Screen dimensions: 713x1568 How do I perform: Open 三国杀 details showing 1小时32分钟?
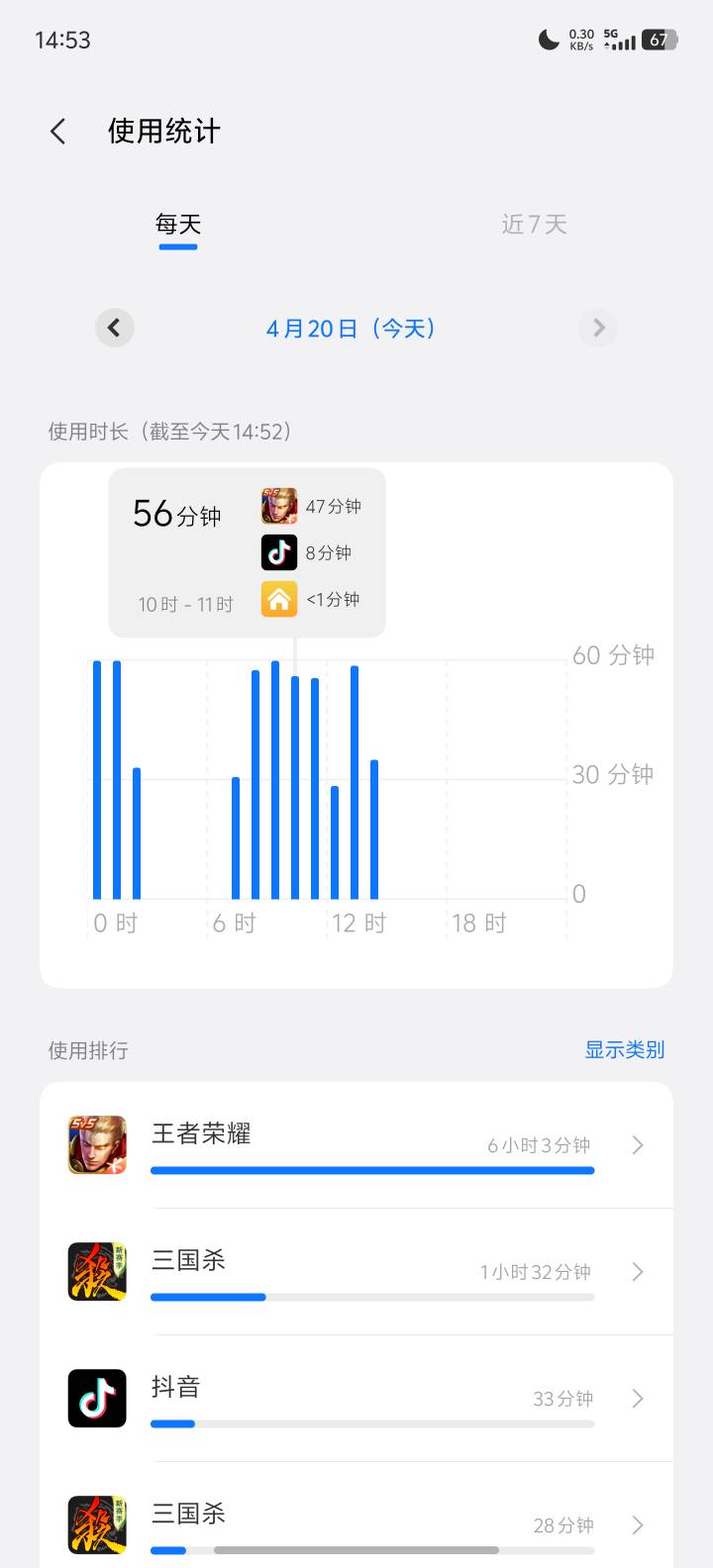[x=356, y=1272]
